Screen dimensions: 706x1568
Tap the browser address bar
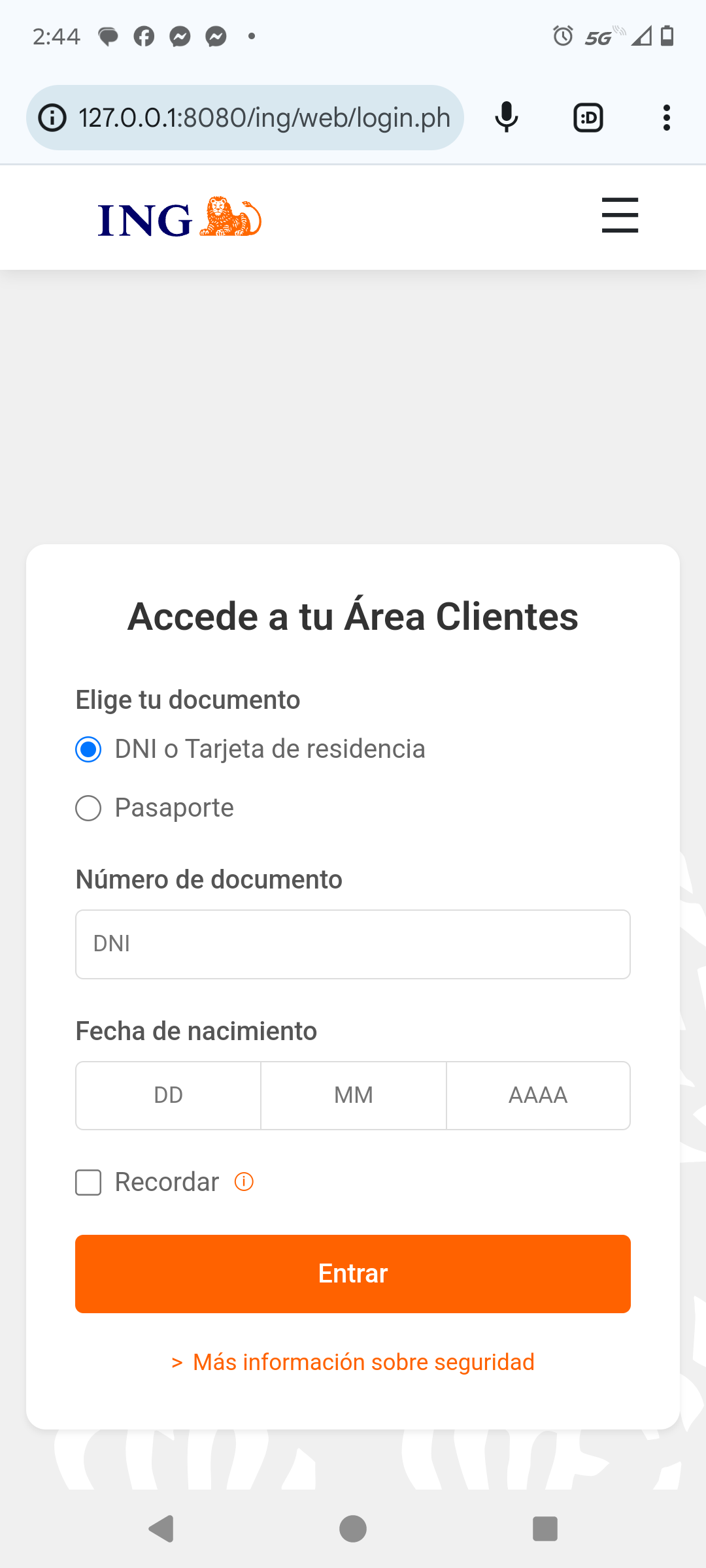pos(261,118)
